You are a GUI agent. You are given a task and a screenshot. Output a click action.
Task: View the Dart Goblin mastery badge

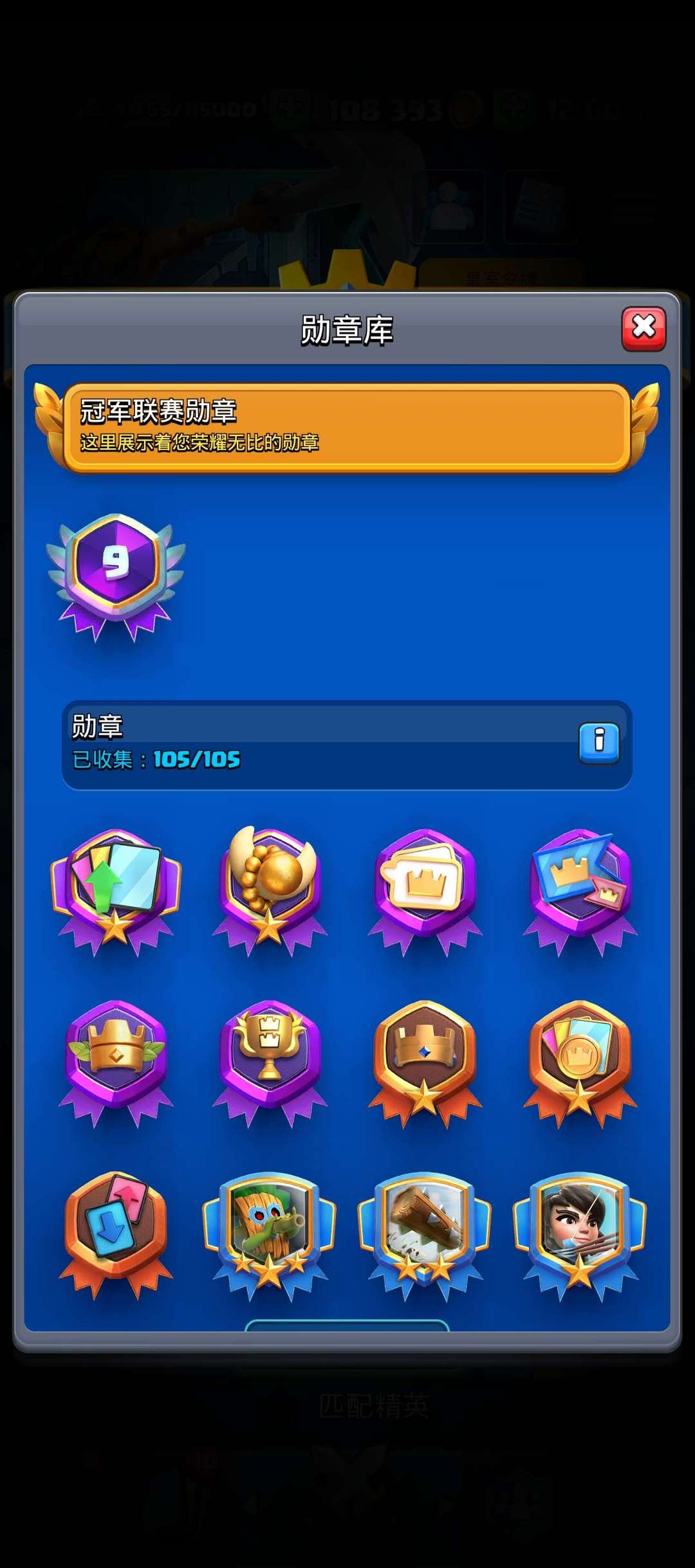coord(270,1236)
